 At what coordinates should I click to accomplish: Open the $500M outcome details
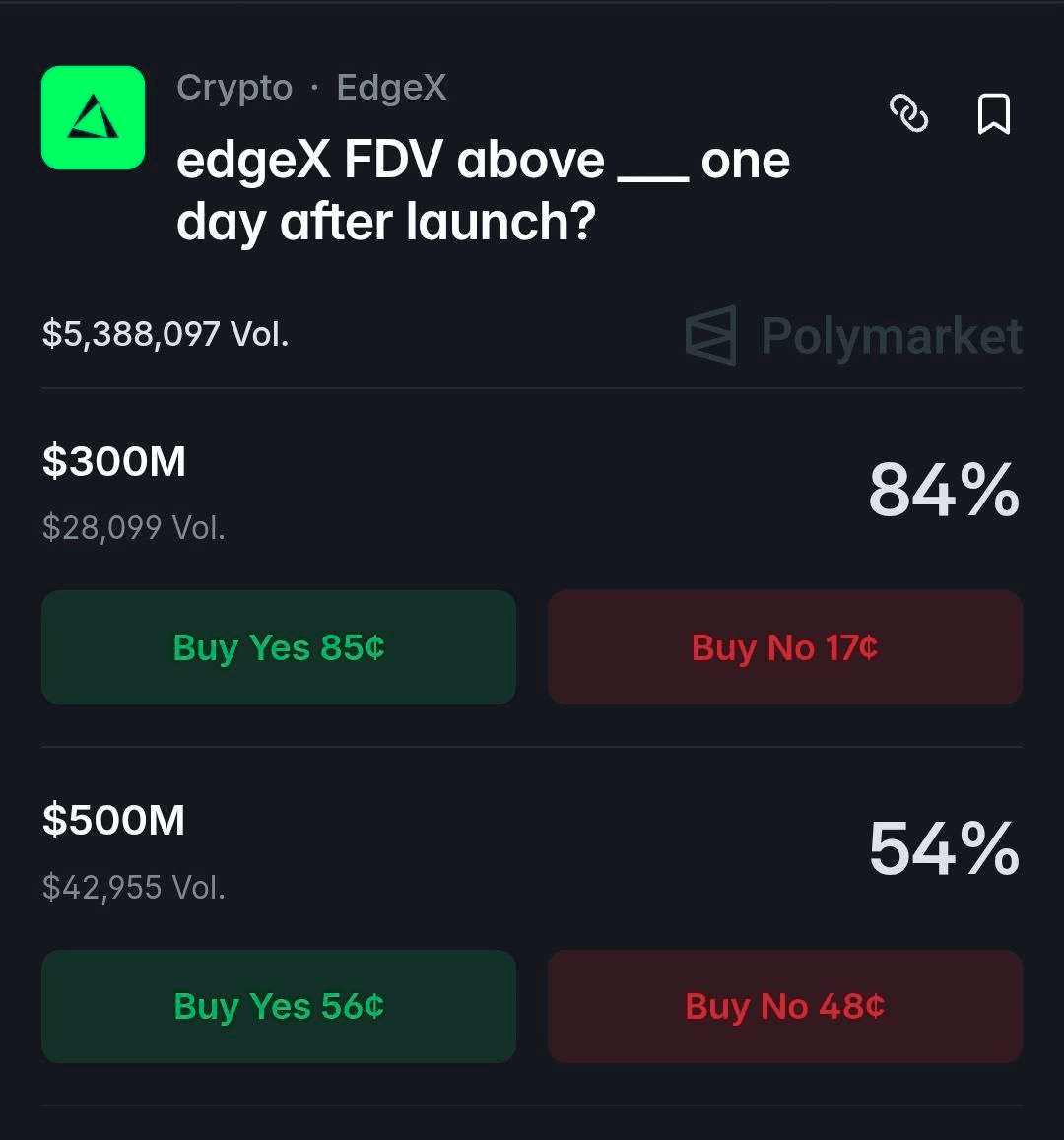(114, 820)
